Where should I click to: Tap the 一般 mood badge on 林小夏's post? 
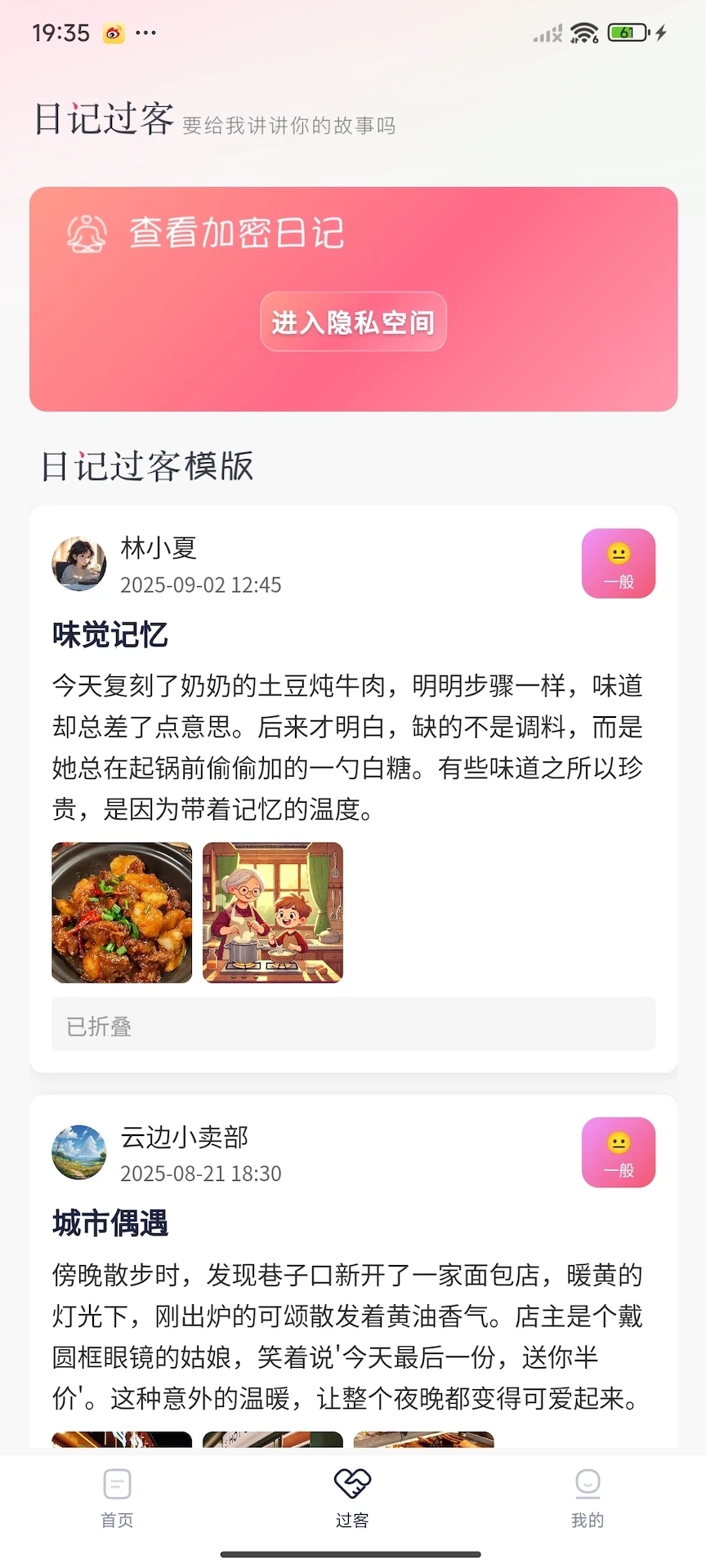(x=618, y=563)
